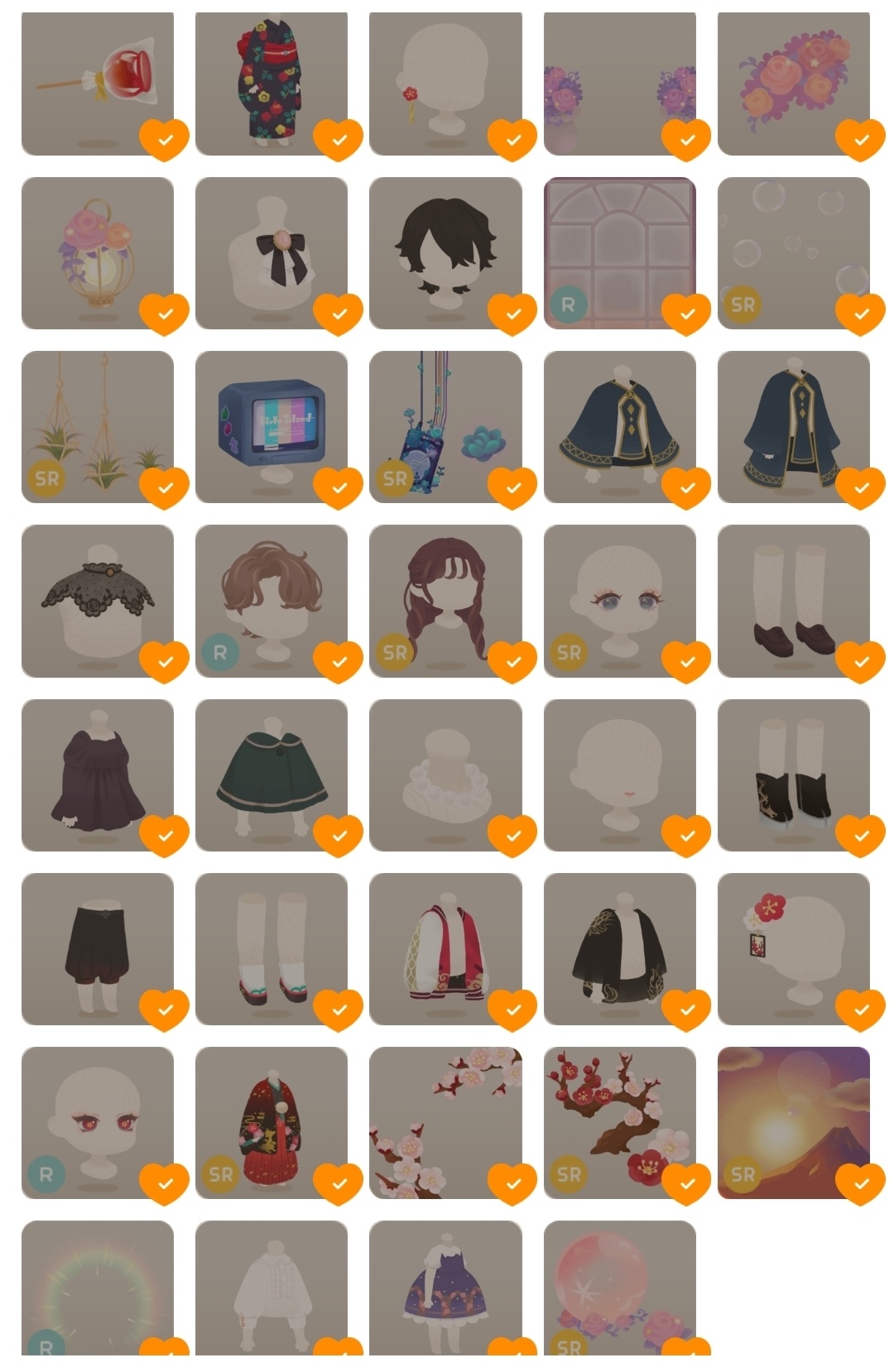Open the brown loafers item
The width and height of the screenshot is (894, 1372).
coord(793,600)
